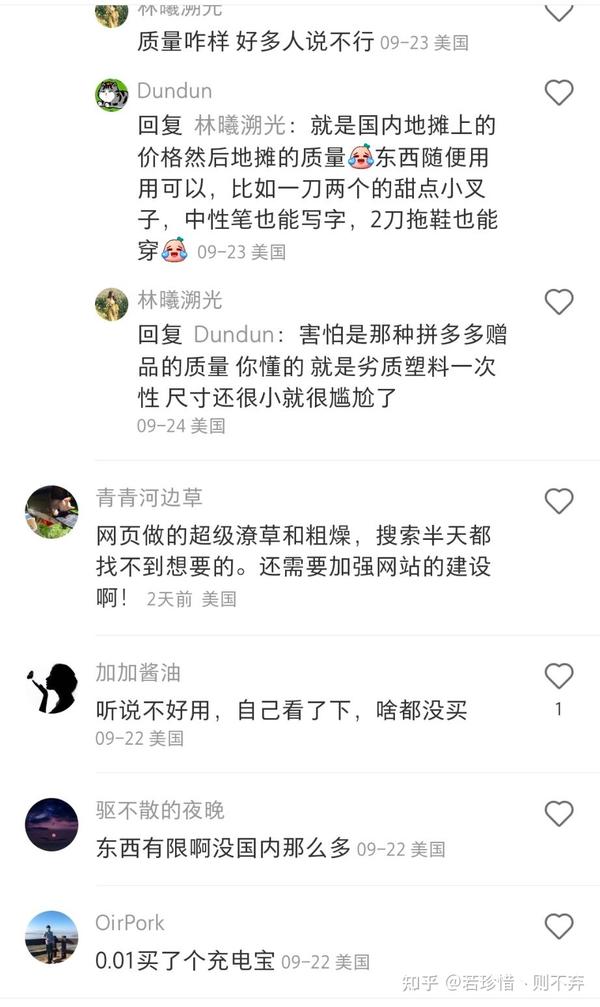Like OirPork's comment about 充电宝
600x1007 pixels.
pos(559,926)
